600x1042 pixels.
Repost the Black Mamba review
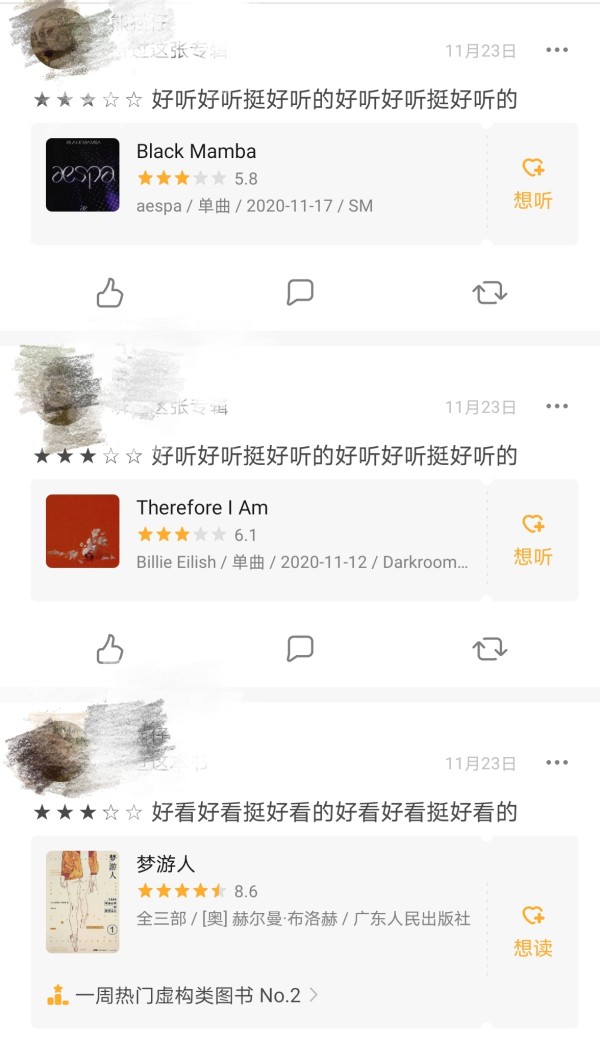pos(490,293)
